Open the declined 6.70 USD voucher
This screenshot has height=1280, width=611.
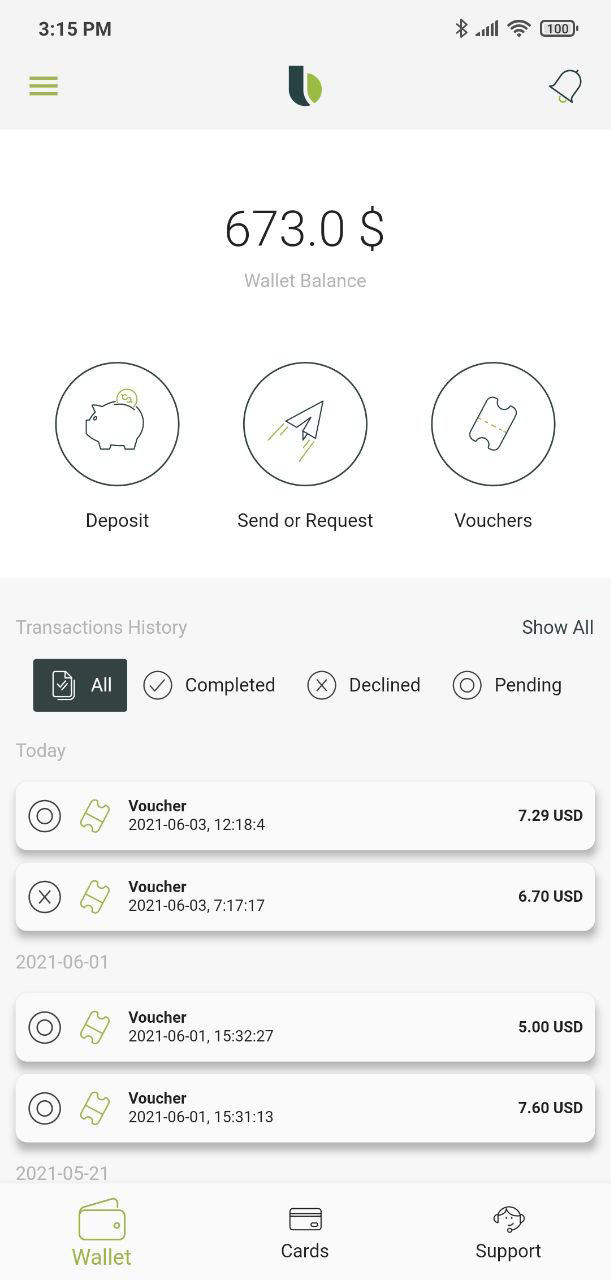point(305,897)
